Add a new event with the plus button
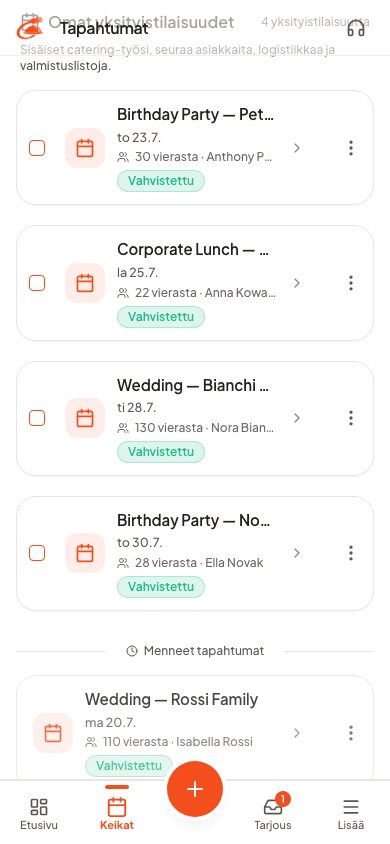The width and height of the screenshot is (390, 844). coord(195,789)
